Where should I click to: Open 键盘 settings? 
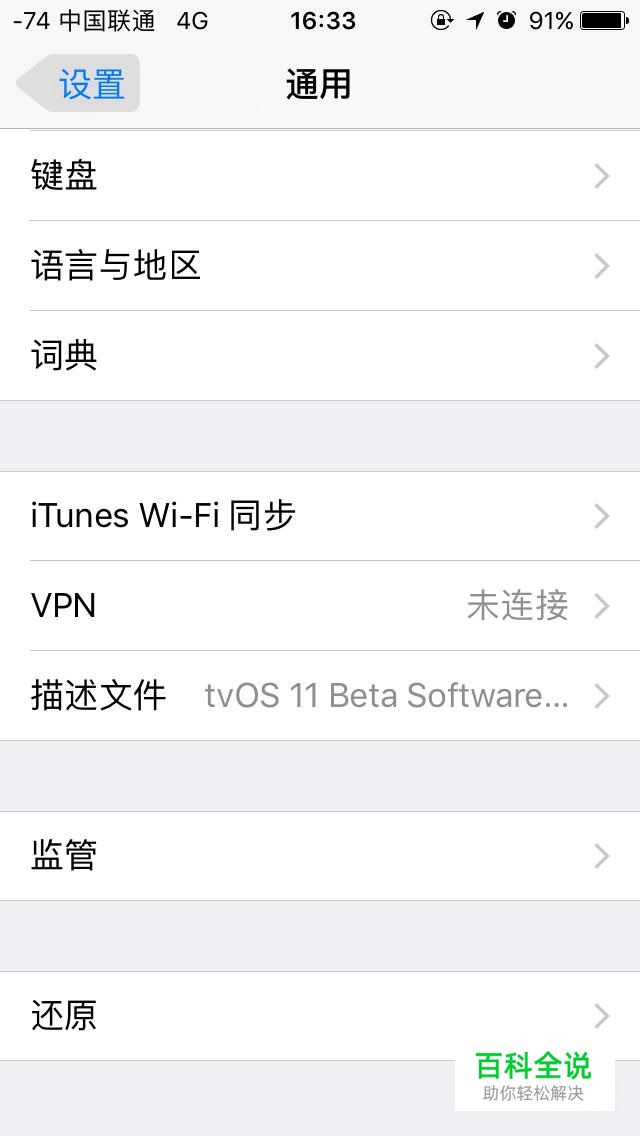coord(320,176)
